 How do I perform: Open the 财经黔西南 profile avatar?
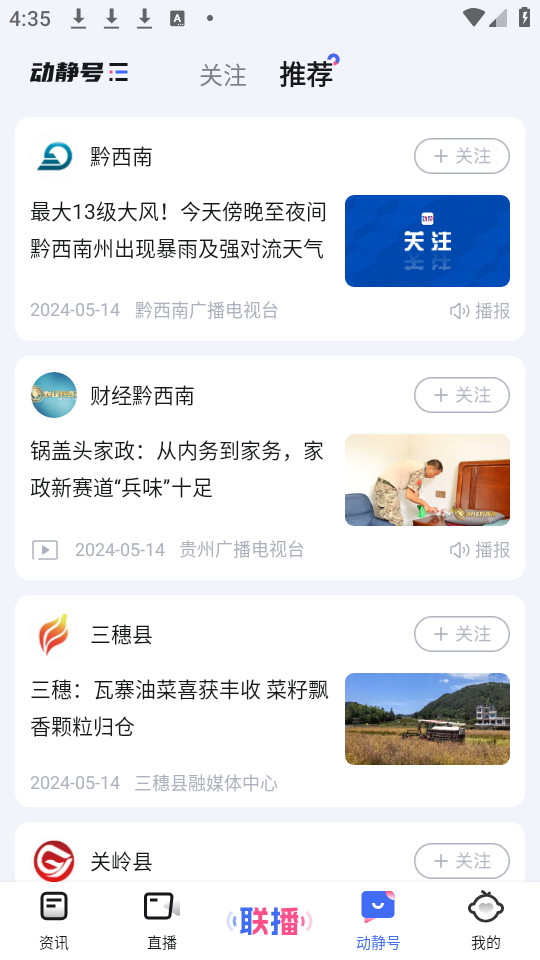click(54, 395)
